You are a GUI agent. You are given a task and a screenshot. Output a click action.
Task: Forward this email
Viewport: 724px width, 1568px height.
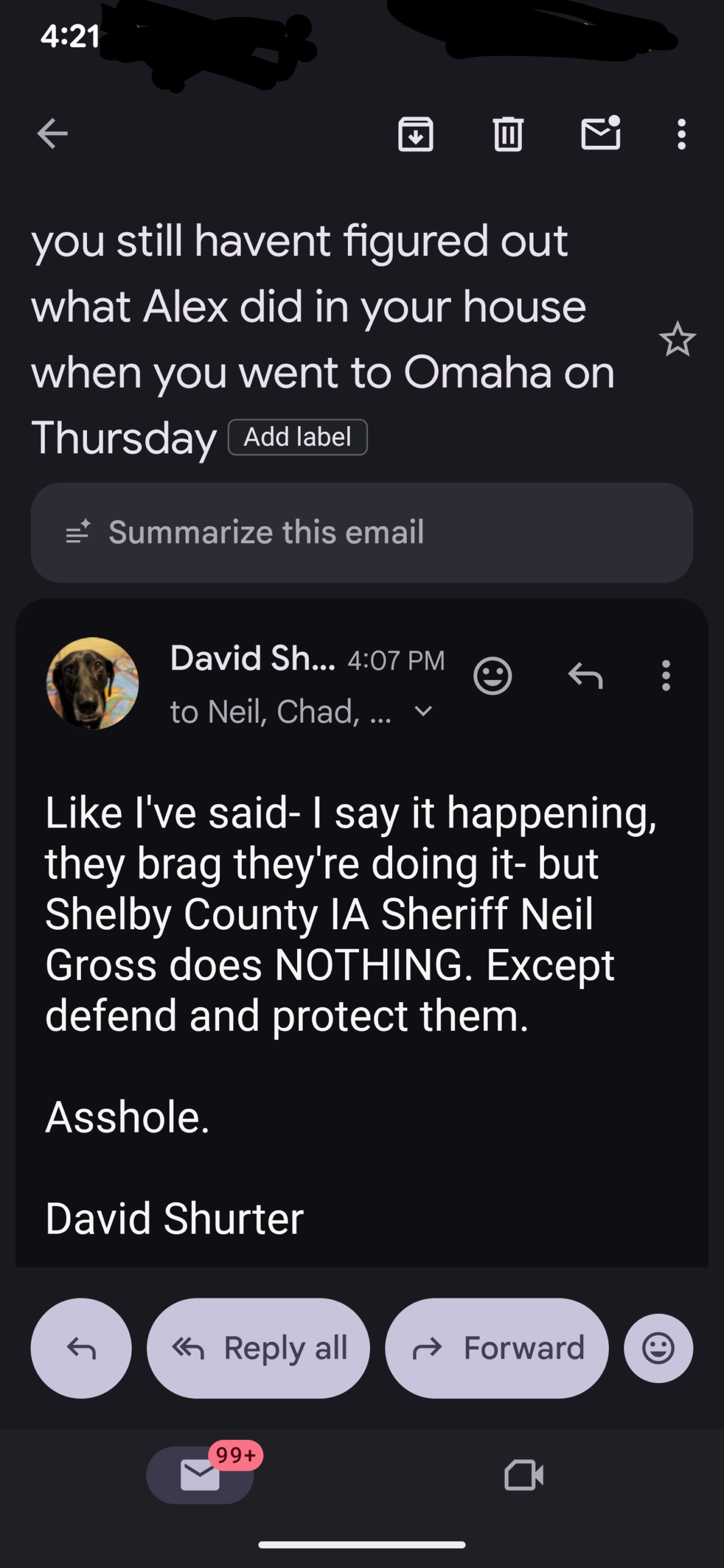point(497,1347)
